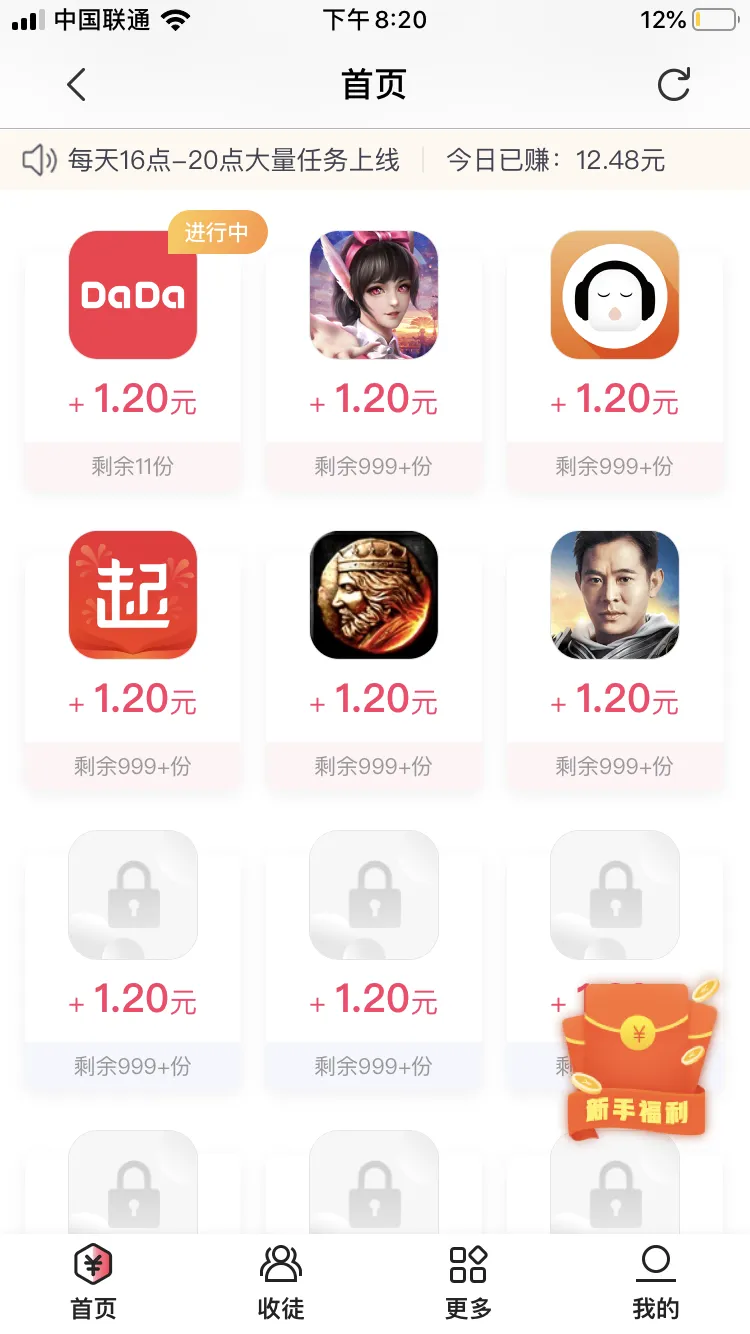The width and height of the screenshot is (750, 1334).
Task: Tap the middle locked padlock task
Action: click(374, 894)
